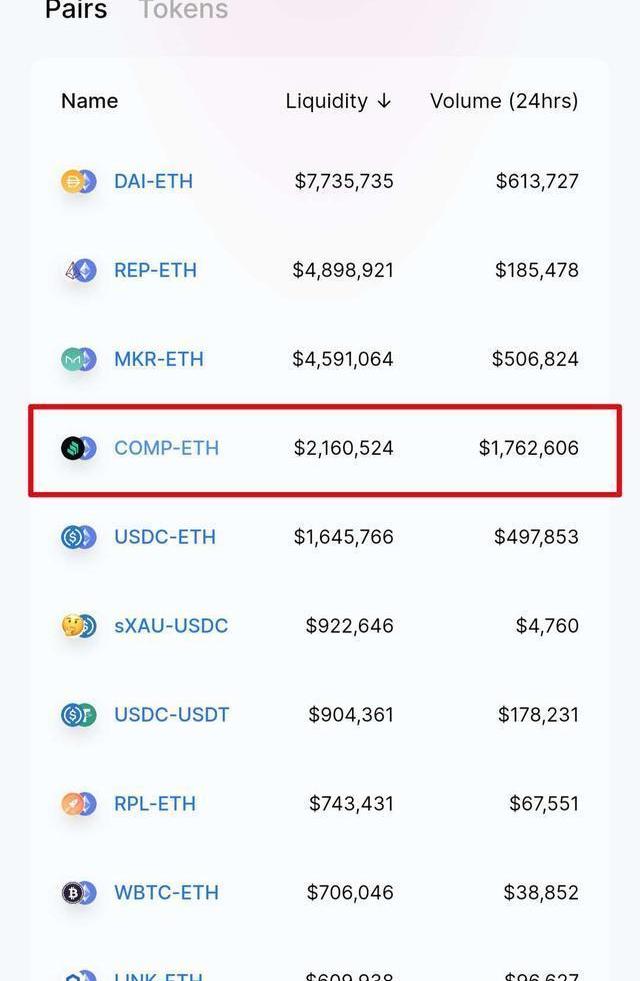Sort the list by Name
Viewport: 640px width, 981px height.
(89, 101)
